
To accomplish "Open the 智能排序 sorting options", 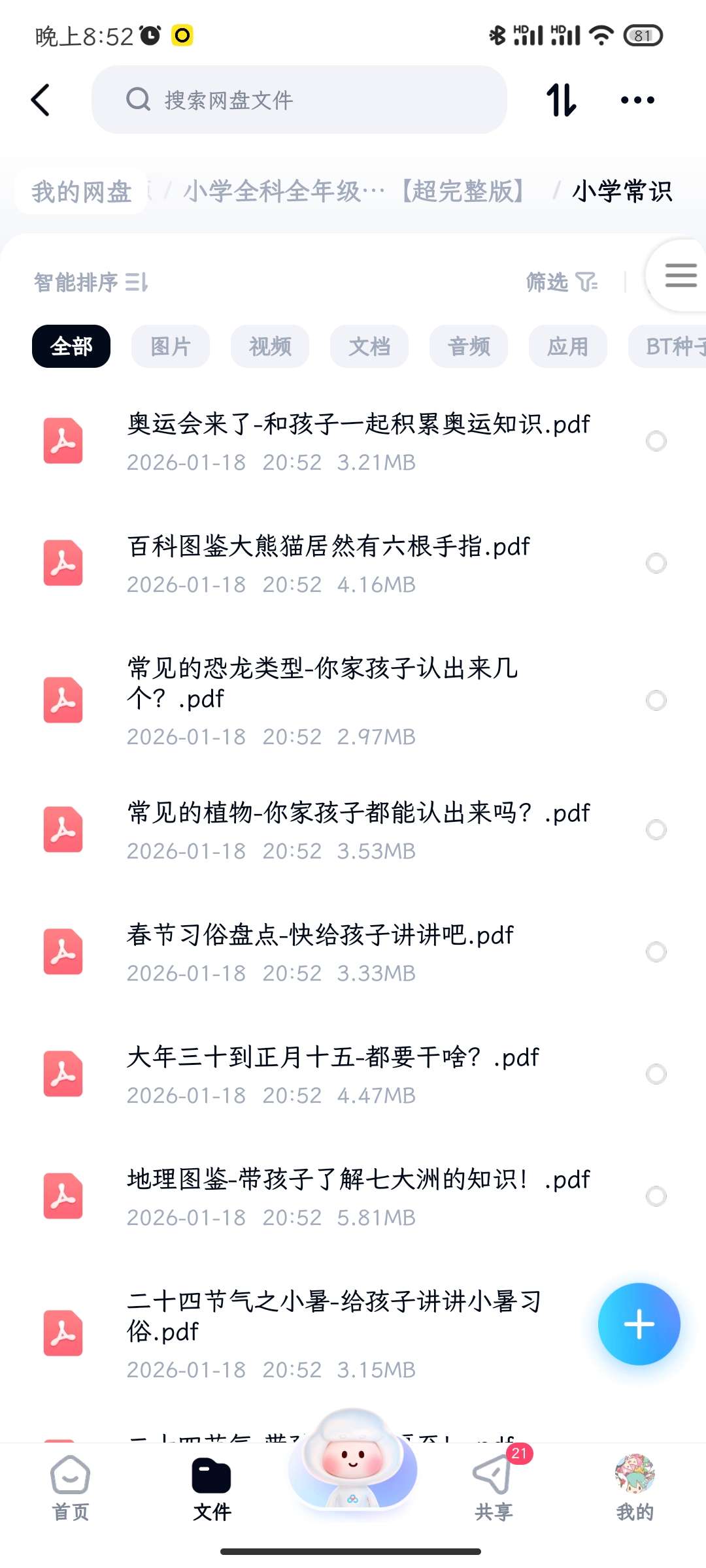I will [x=91, y=282].
